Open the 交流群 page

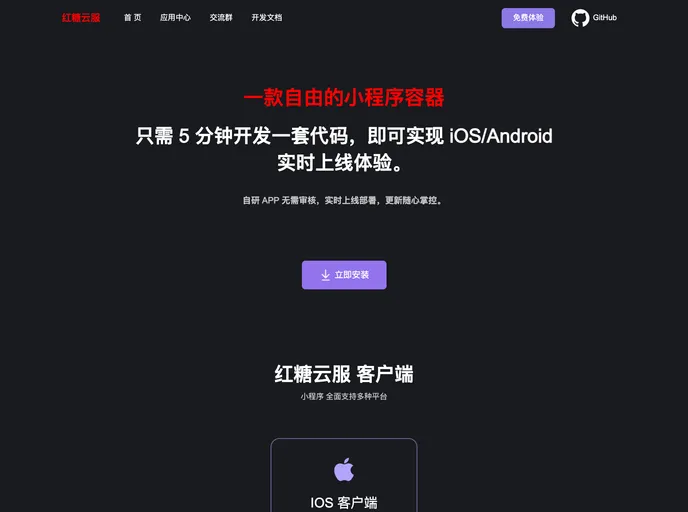coord(221,18)
